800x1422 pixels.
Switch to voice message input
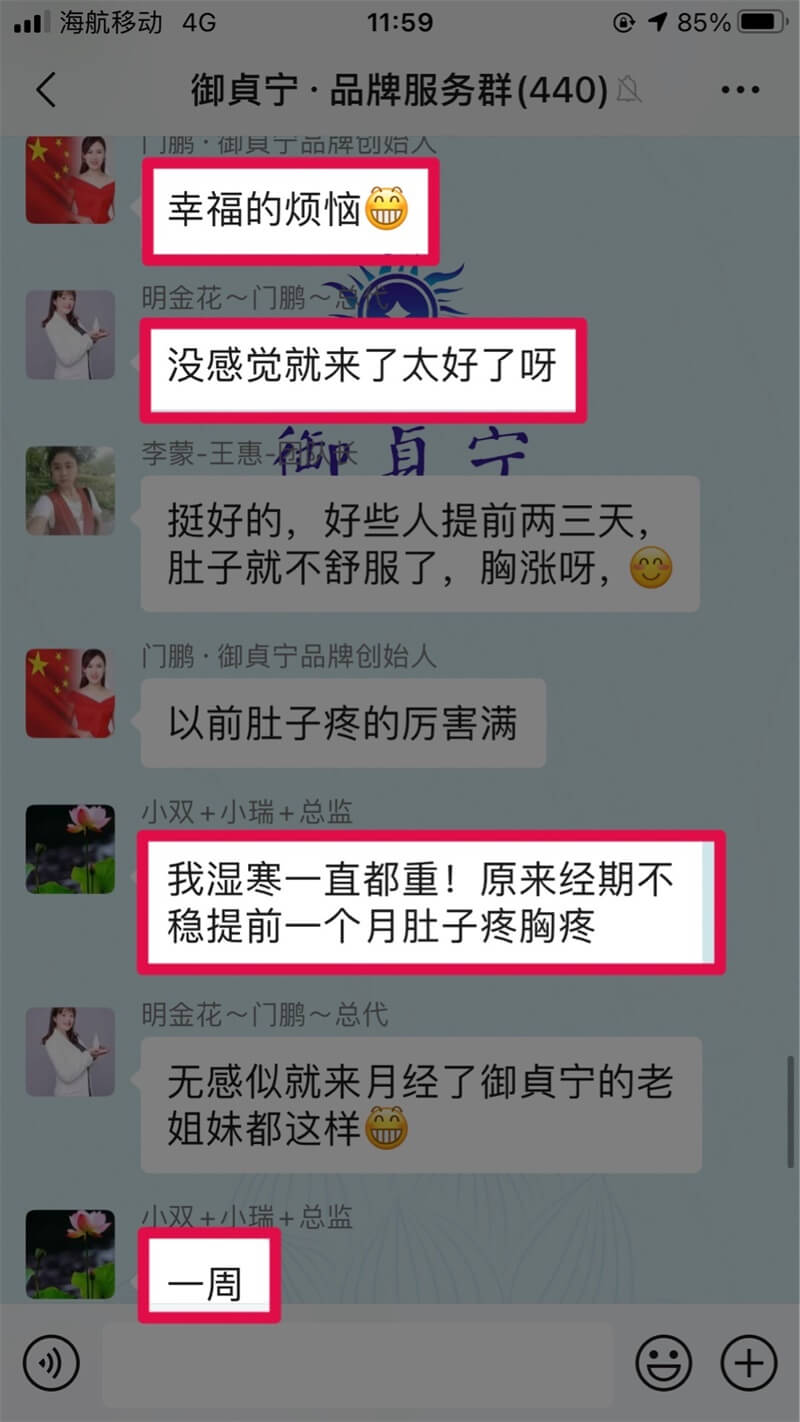point(51,1363)
